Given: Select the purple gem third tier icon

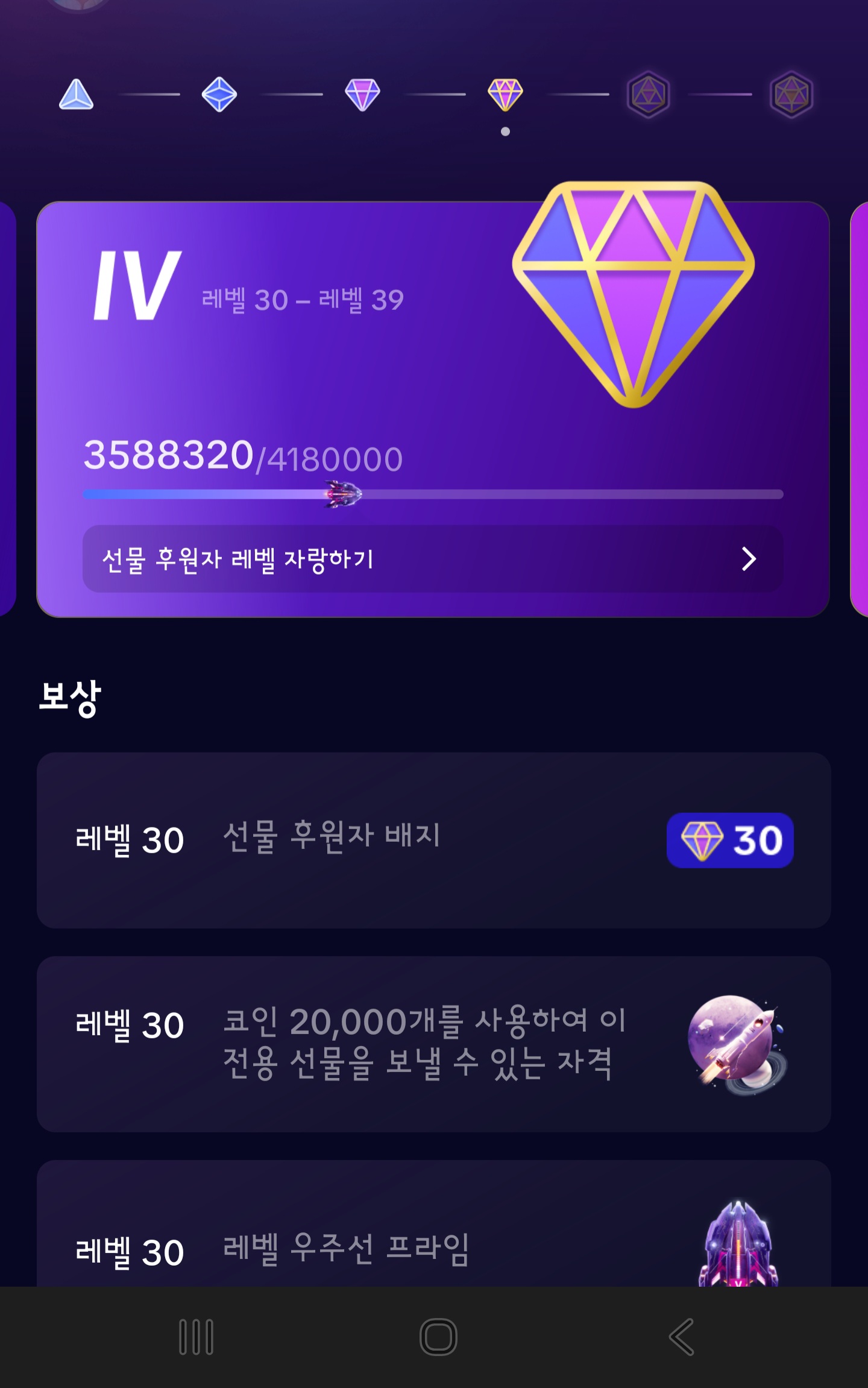Looking at the screenshot, I should (x=362, y=95).
